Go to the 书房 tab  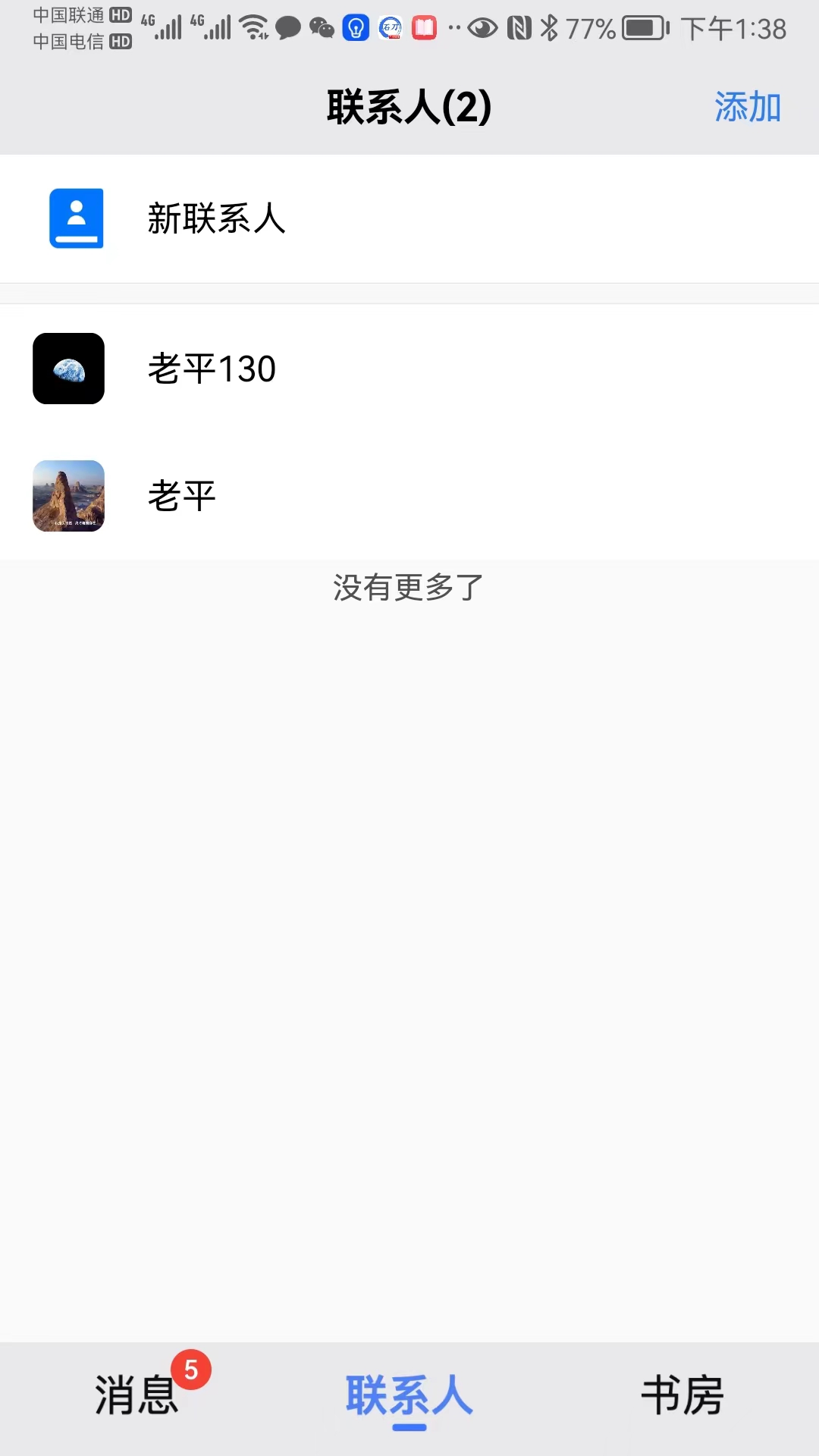tap(682, 1395)
